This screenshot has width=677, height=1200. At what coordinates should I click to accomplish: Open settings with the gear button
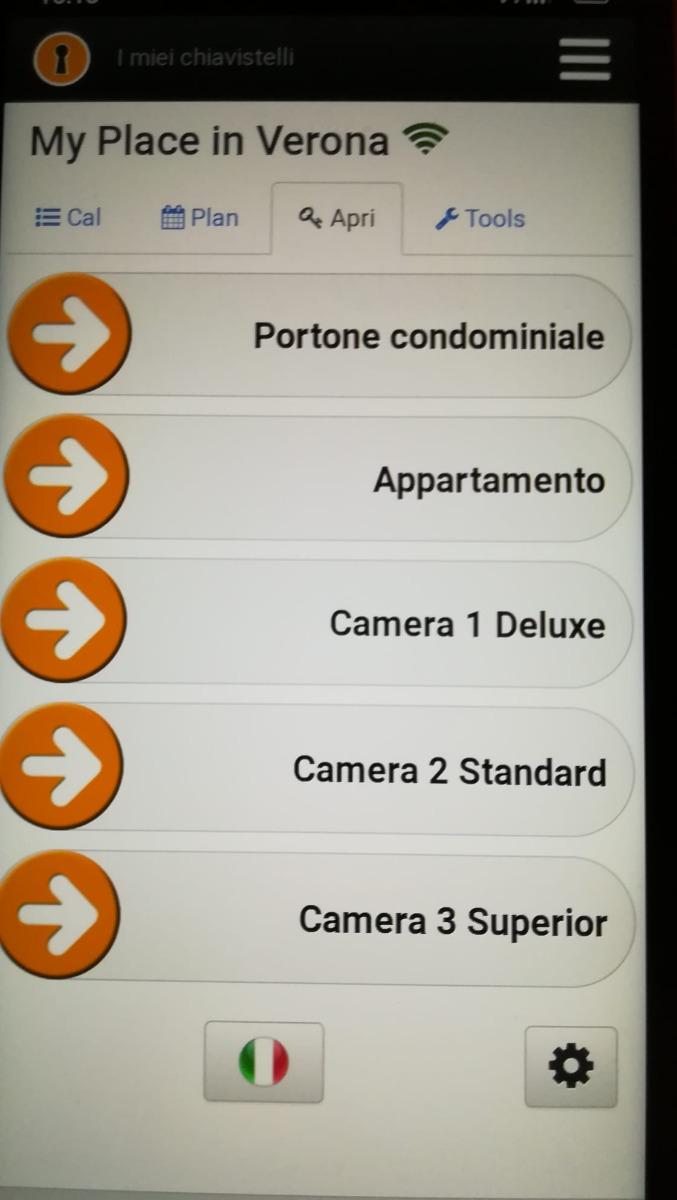click(x=571, y=1067)
